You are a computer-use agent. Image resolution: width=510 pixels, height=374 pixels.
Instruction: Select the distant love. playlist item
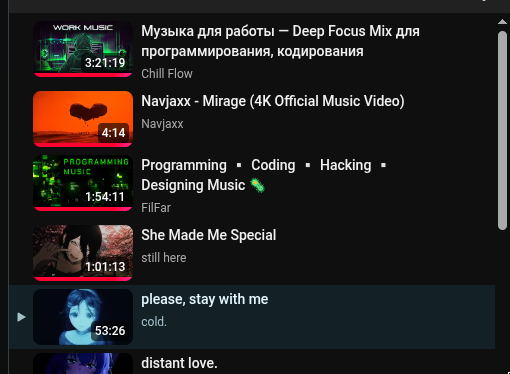252,362
